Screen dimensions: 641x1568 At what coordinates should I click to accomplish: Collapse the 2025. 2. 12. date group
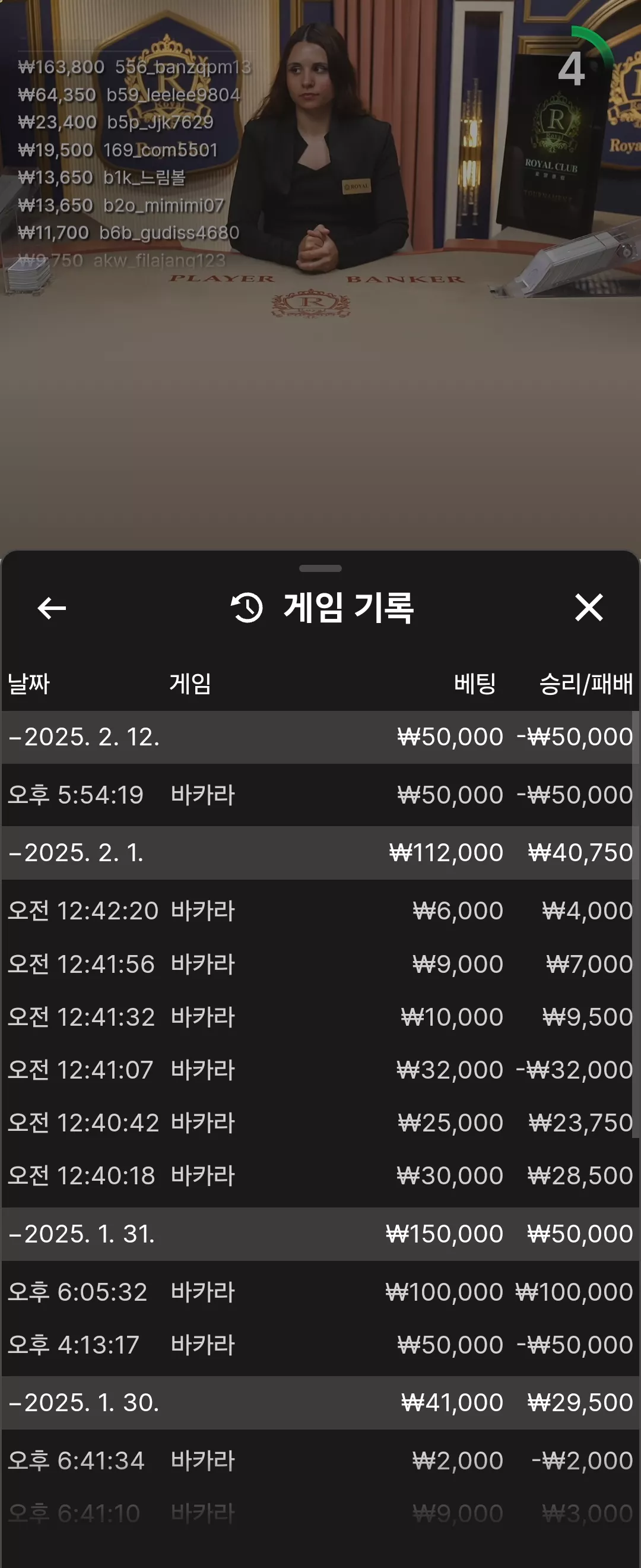320,737
